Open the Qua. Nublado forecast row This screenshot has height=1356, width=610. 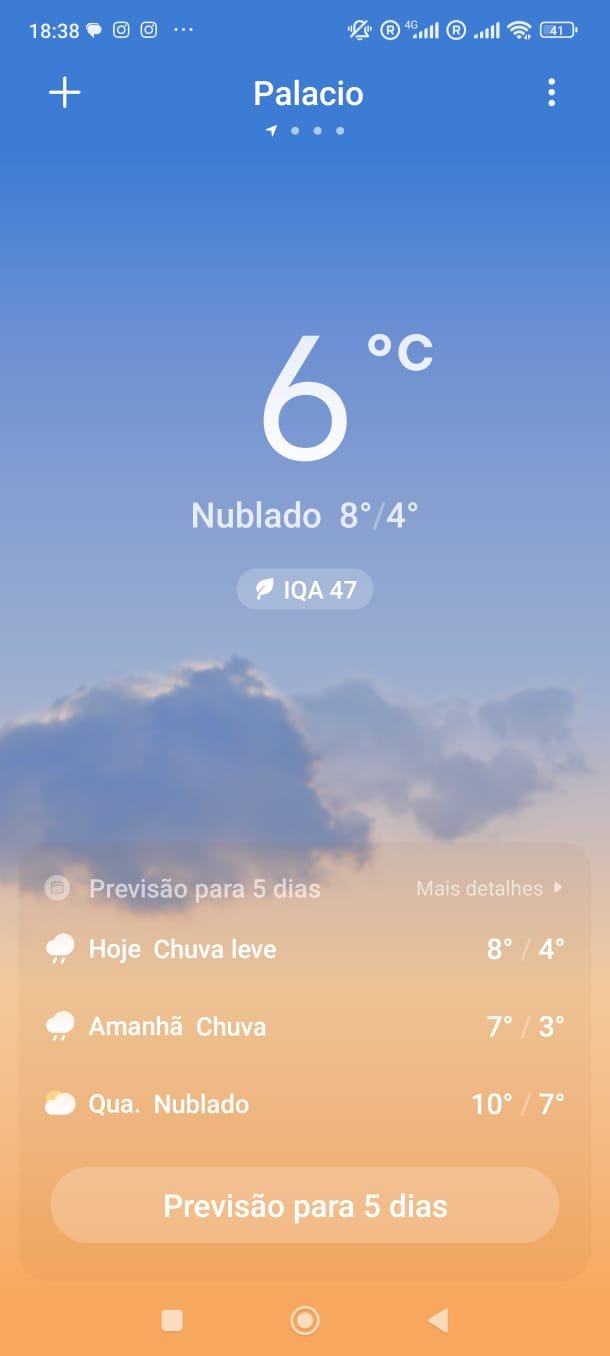pos(305,1104)
